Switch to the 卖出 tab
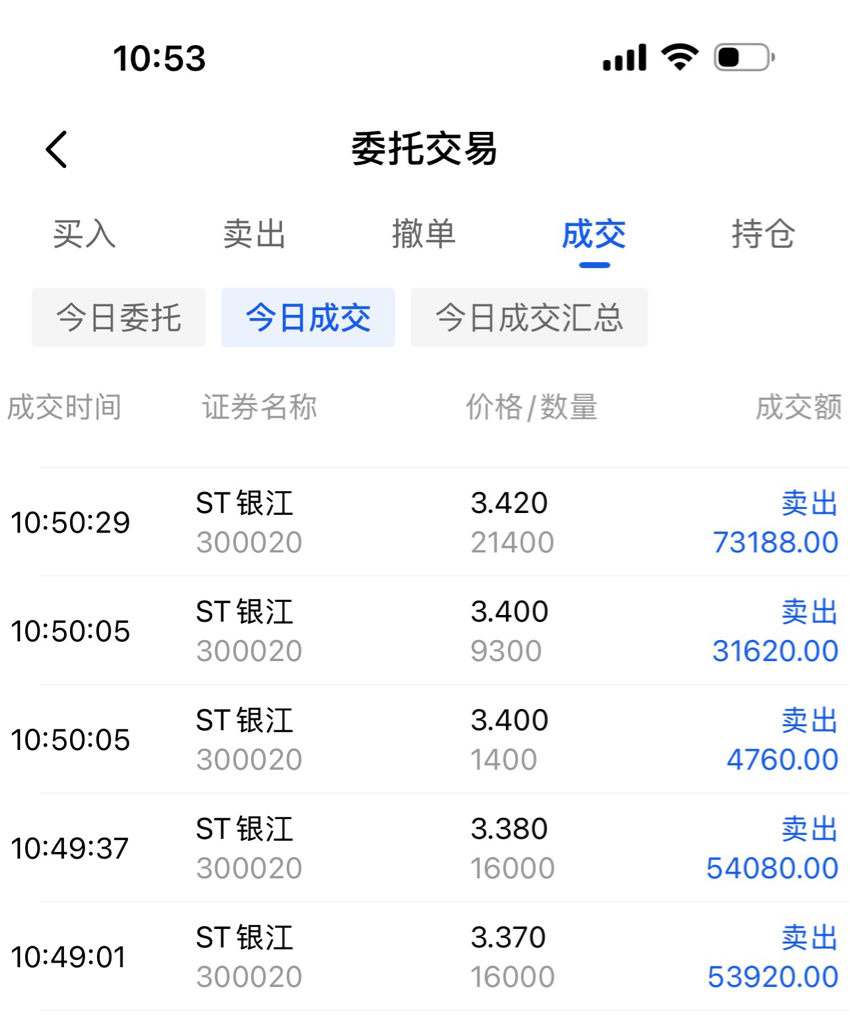This screenshot has height=1024, width=850. (x=255, y=234)
